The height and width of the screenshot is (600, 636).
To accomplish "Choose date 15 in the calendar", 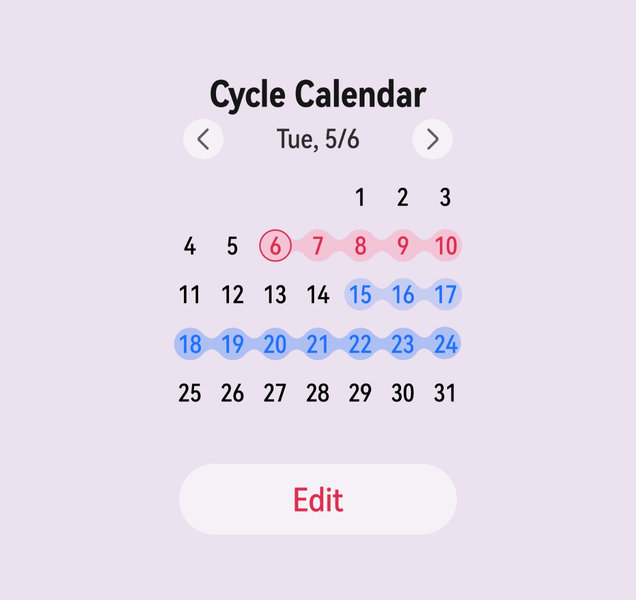I will tap(360, 295).
